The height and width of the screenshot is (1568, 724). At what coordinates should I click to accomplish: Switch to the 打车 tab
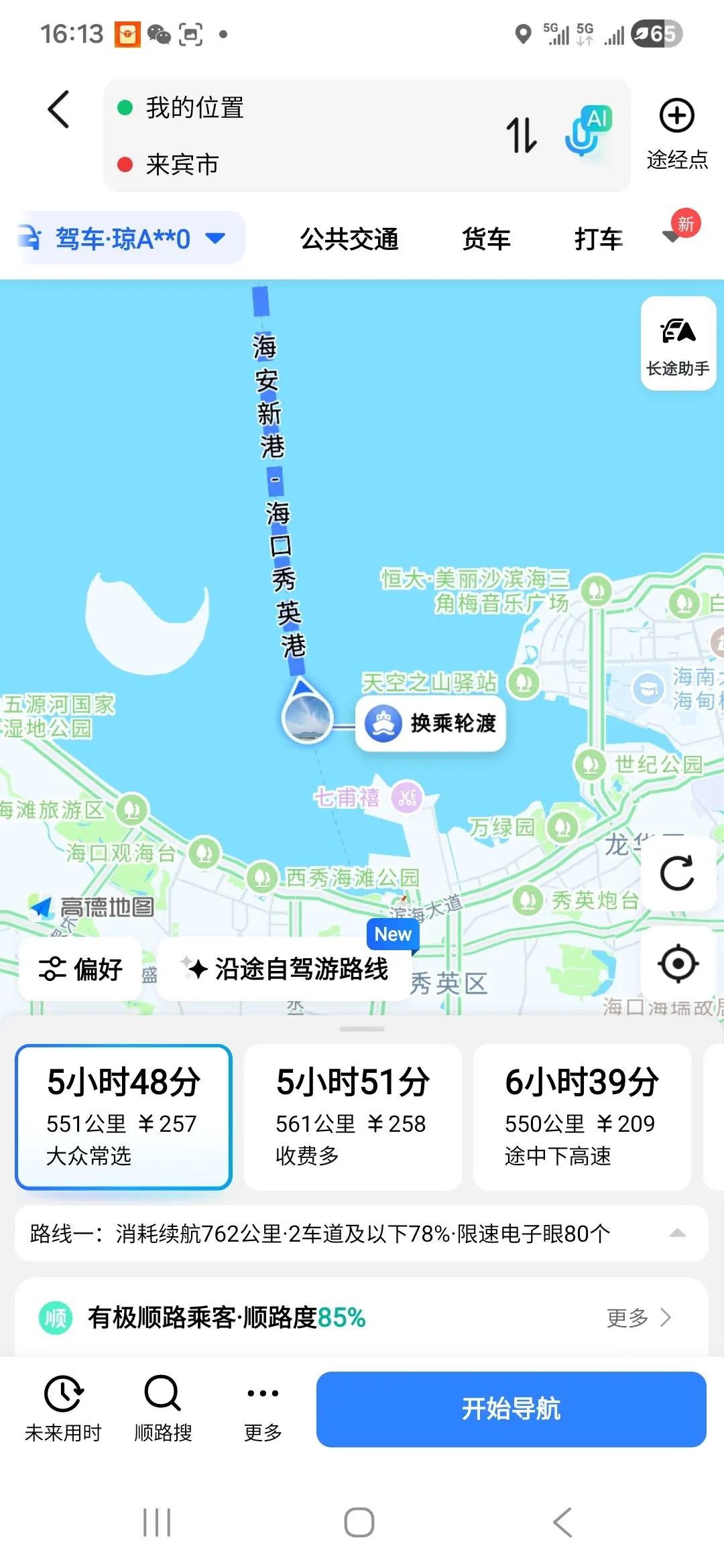598,239
